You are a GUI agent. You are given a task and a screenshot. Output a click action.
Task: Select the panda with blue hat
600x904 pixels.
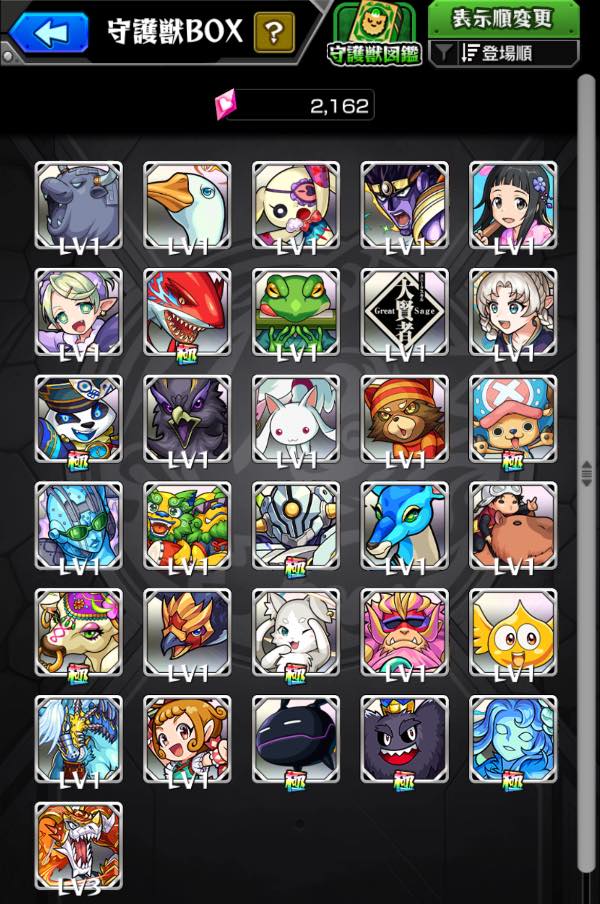[x=79, y=418]
